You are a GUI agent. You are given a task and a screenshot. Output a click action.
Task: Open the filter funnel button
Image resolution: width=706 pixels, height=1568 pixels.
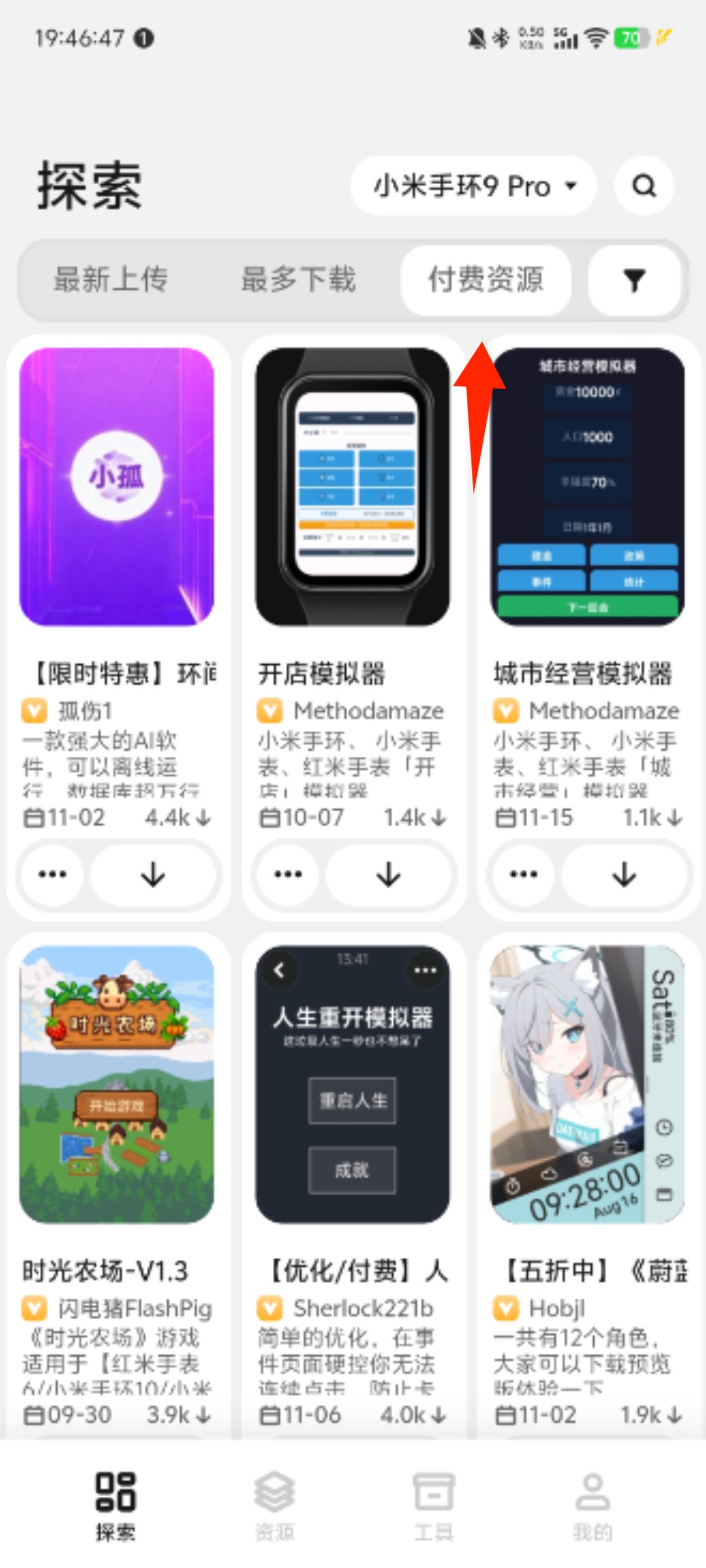tap(634, 280)
